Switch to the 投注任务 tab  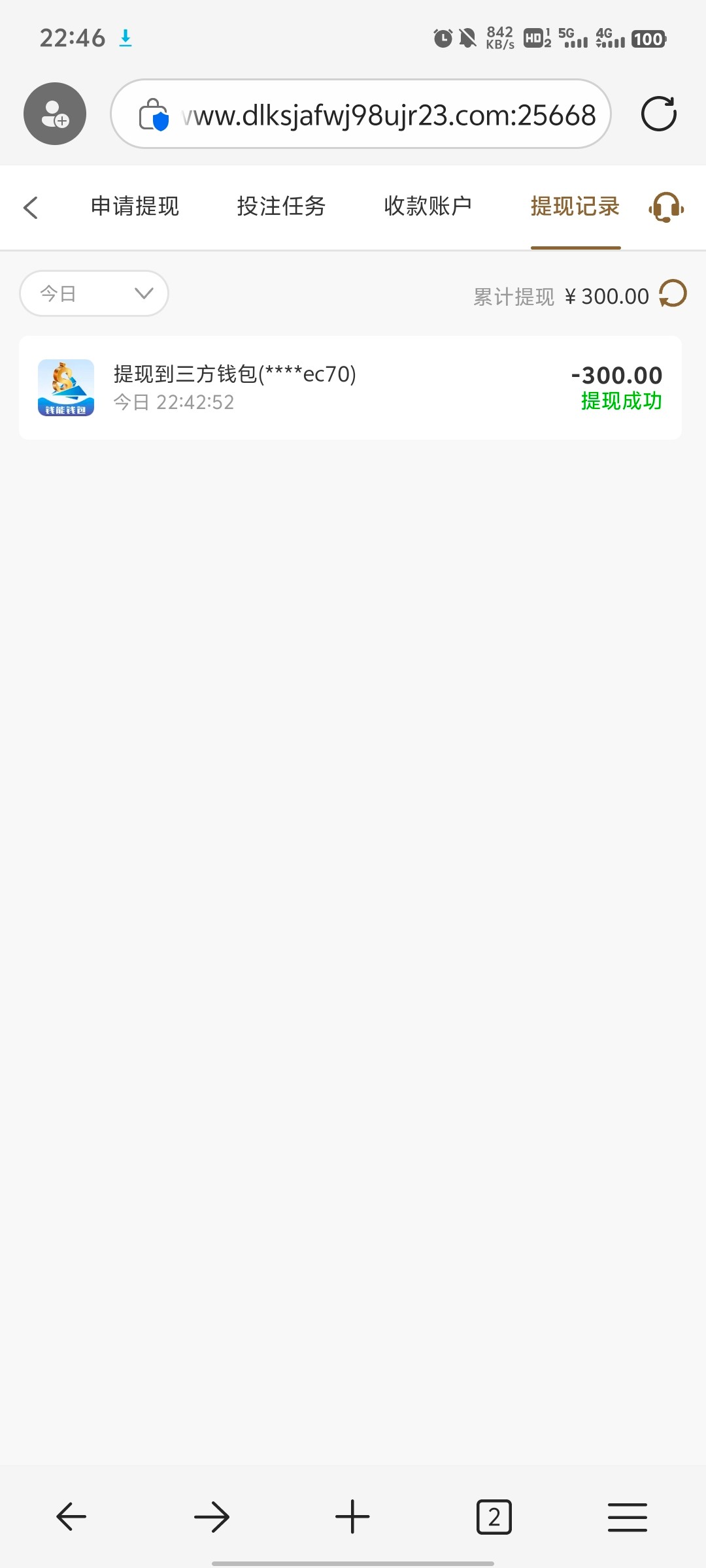click(x=281, y=206)
